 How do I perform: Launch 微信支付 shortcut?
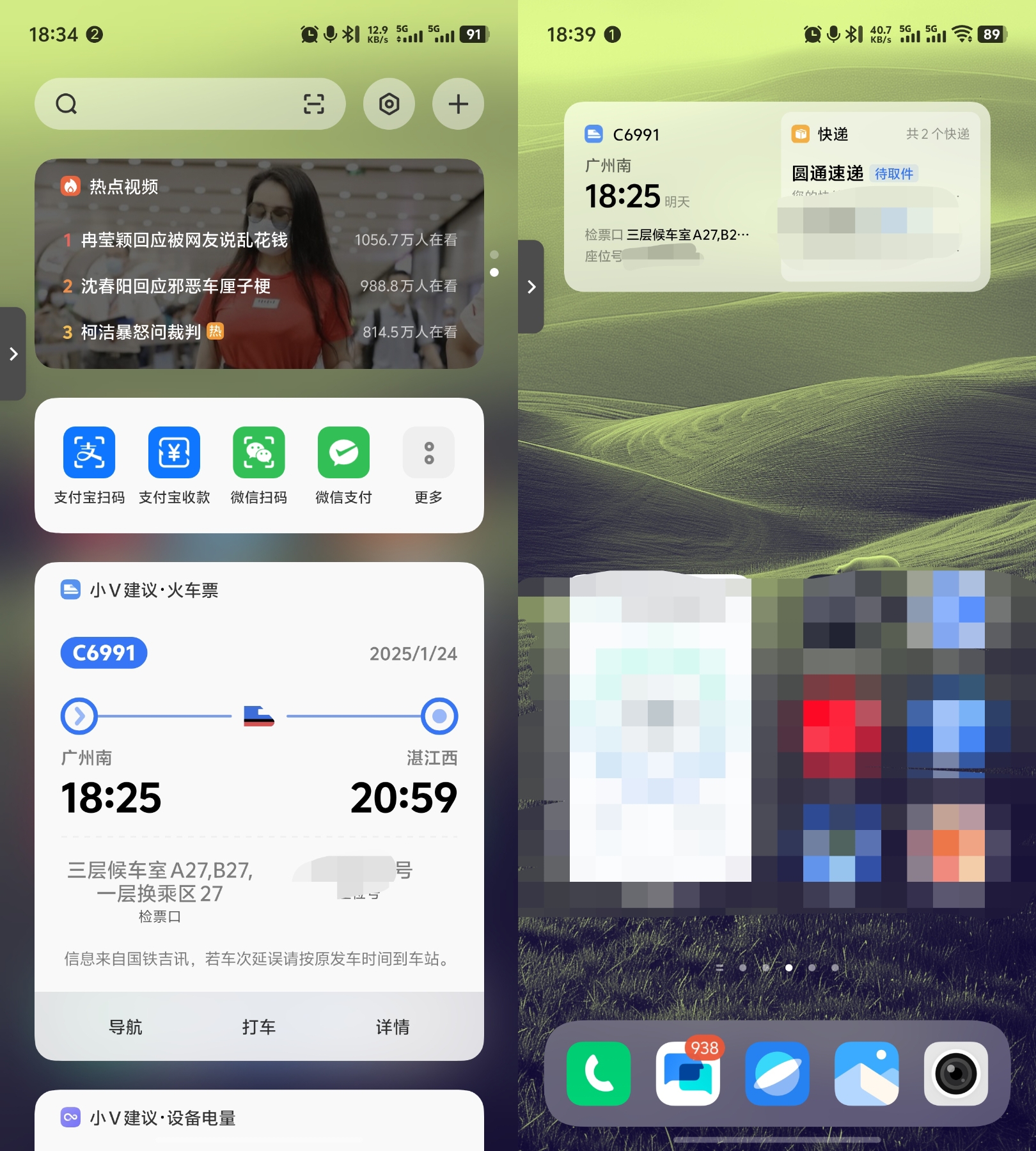point(343,453)
